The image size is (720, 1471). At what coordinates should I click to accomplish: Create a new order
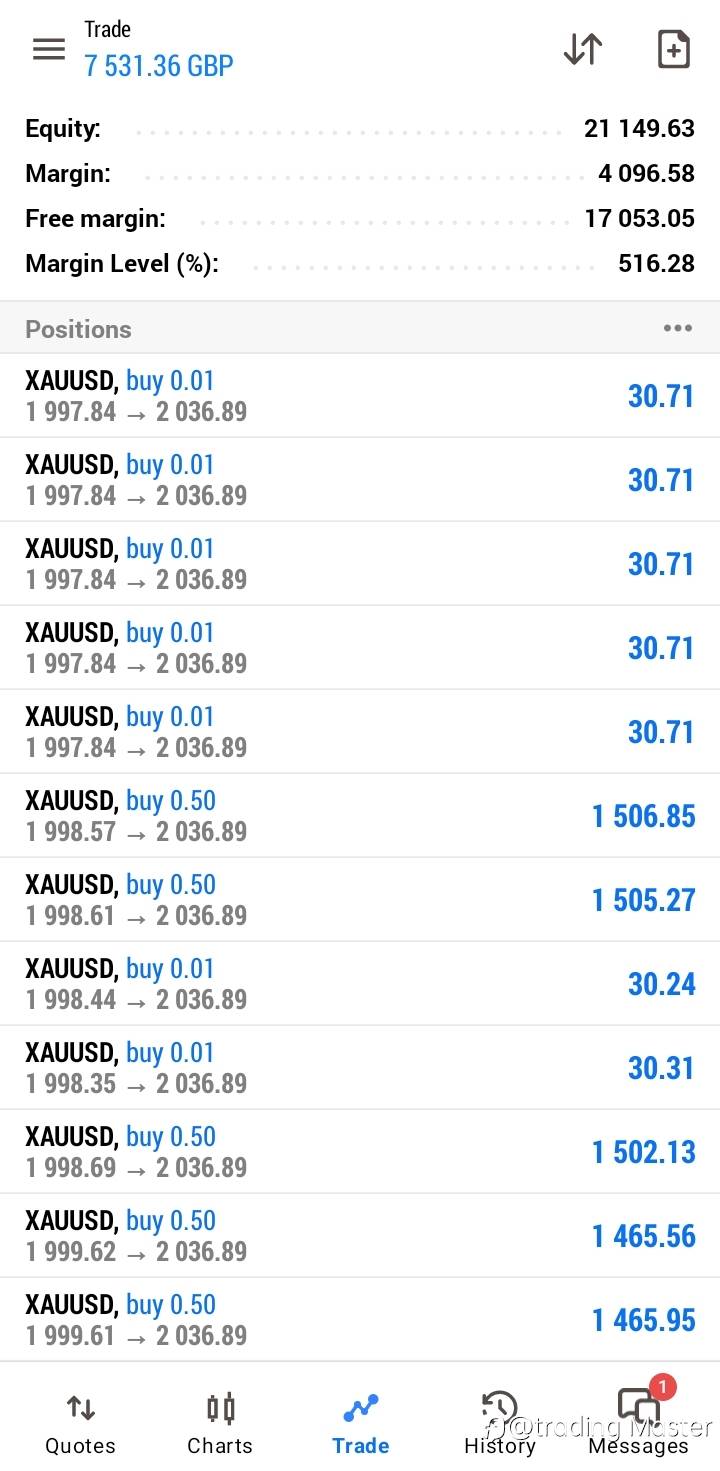[x=673, y=49]
